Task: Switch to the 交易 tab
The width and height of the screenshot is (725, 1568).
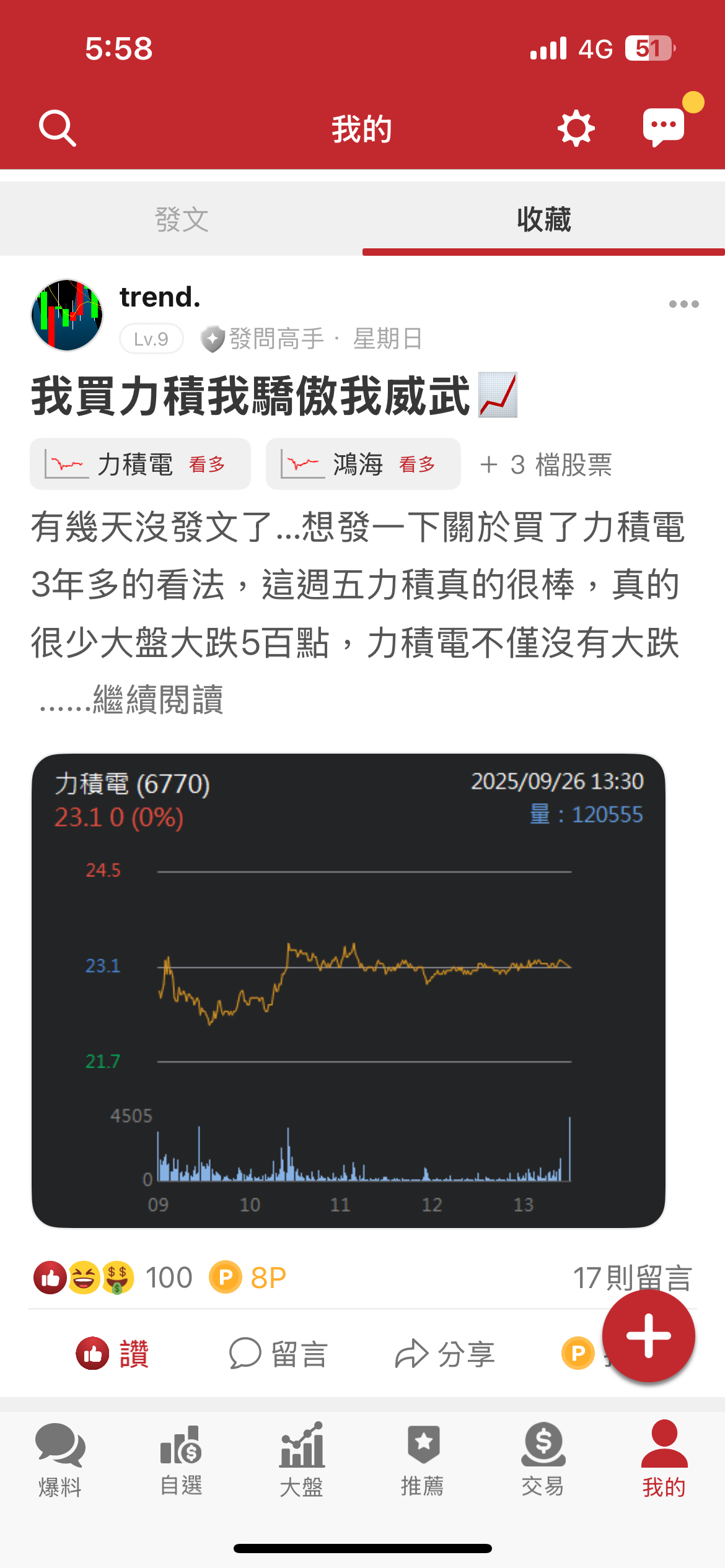Action: click(x=543, y=1459)
